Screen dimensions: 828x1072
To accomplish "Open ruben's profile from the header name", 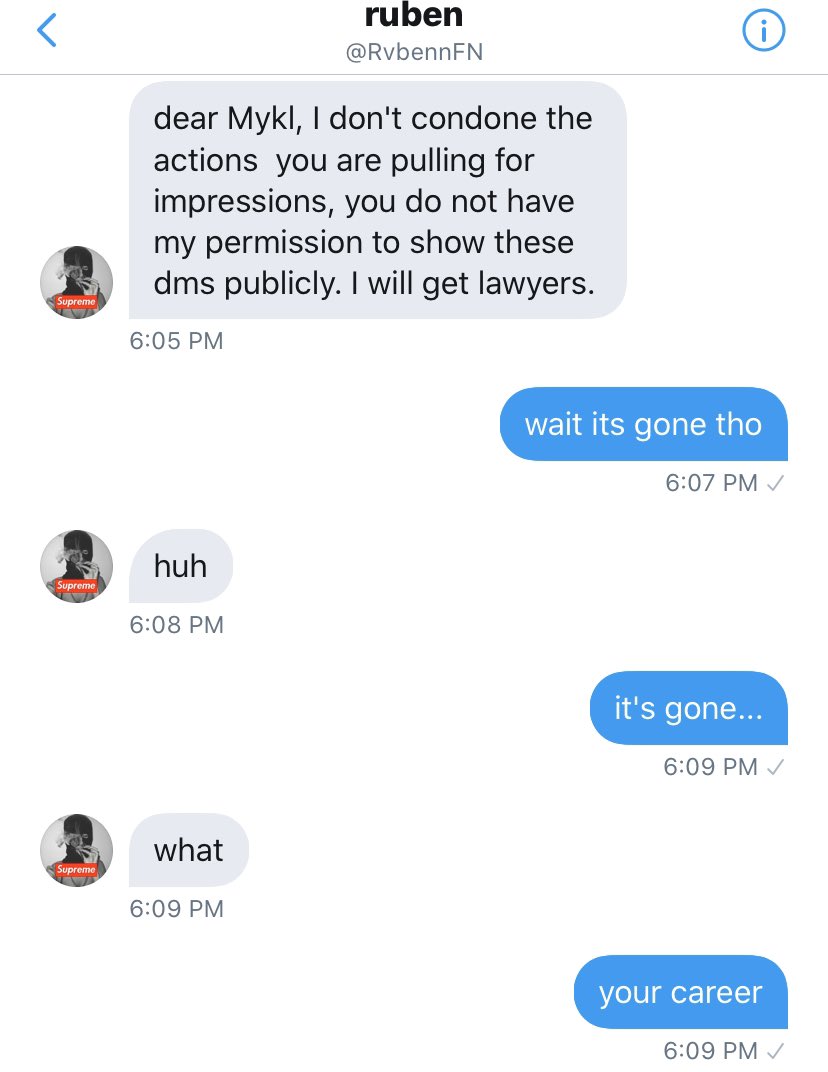I will tap(413, 17).
